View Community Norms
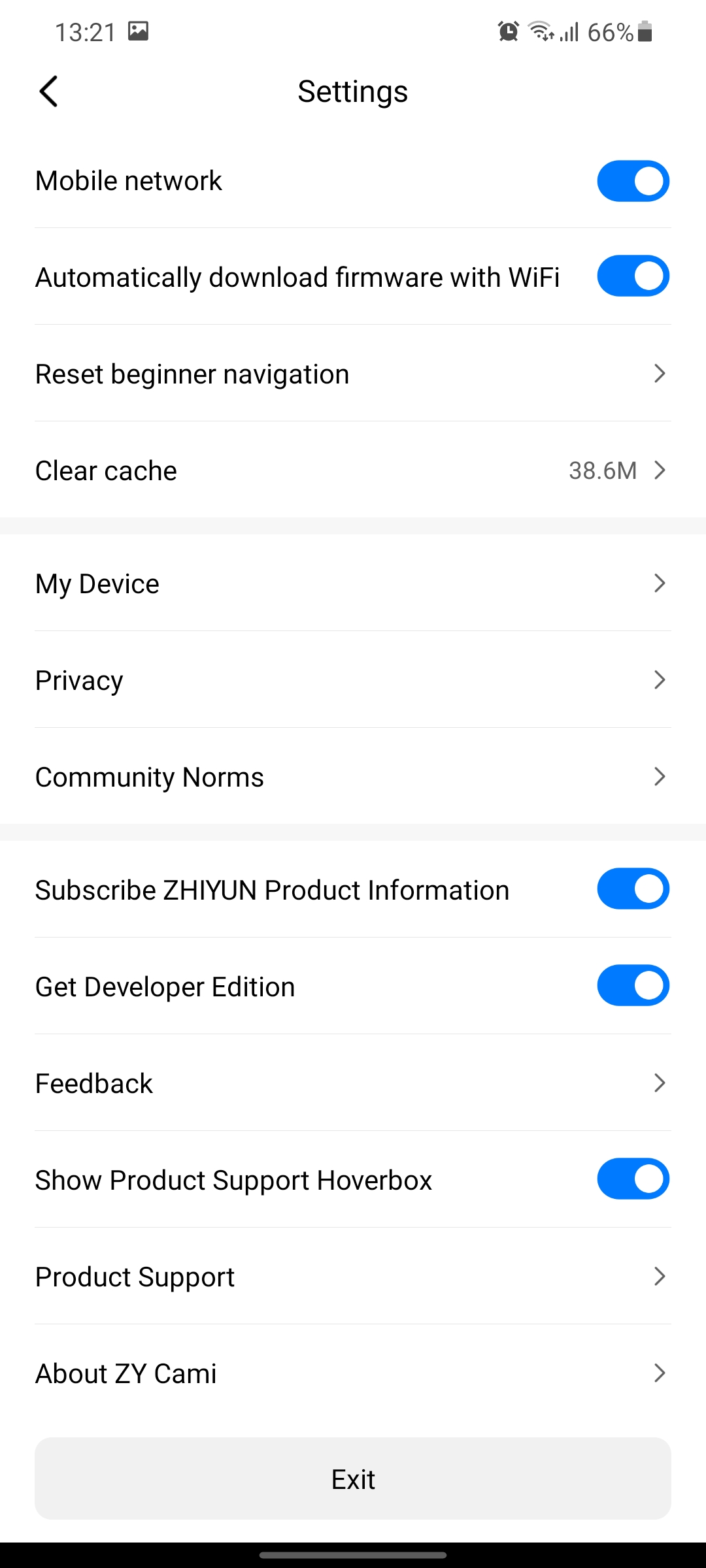 (353, 777)
